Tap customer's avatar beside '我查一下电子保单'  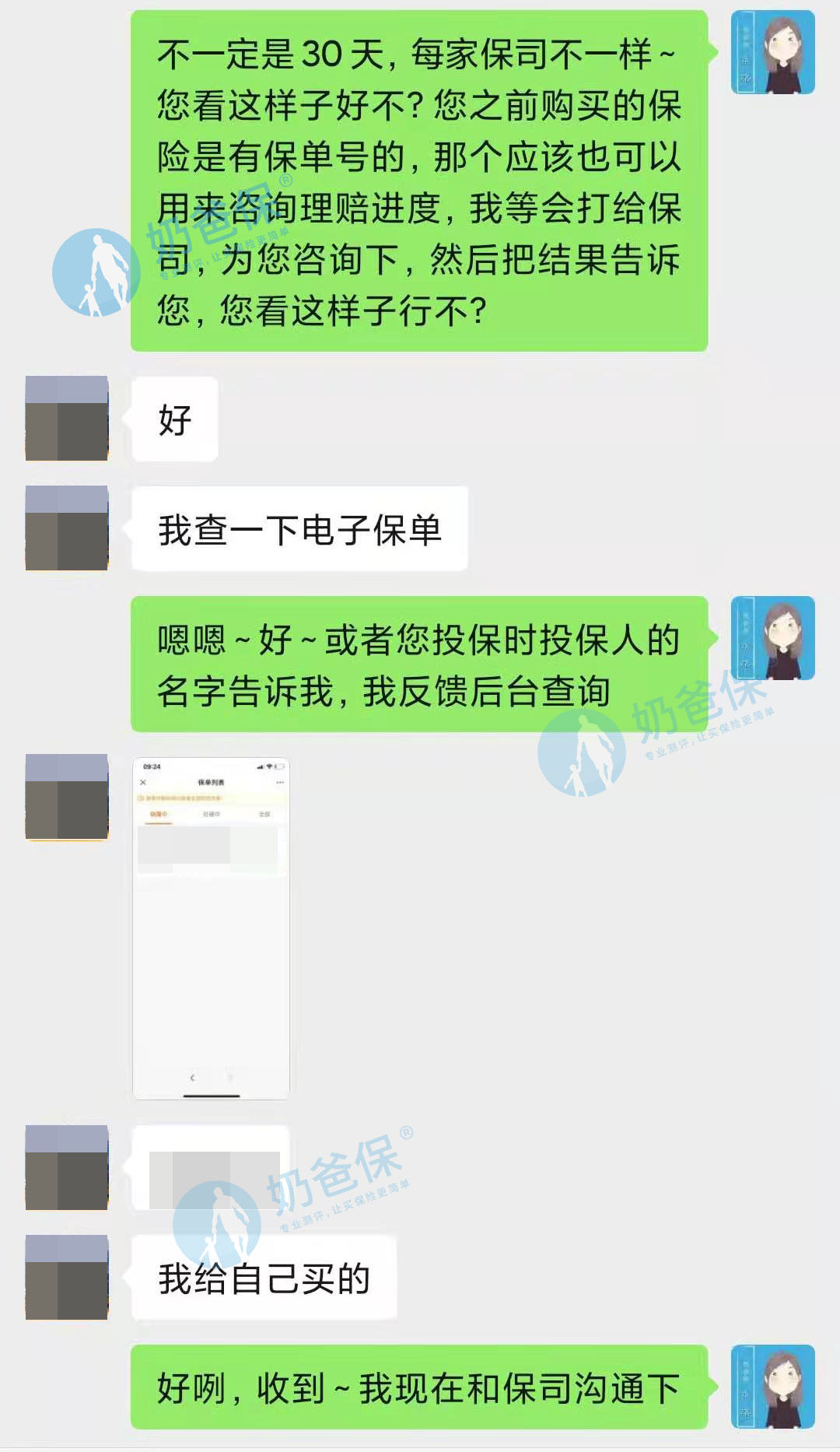[x=67, y=528]
